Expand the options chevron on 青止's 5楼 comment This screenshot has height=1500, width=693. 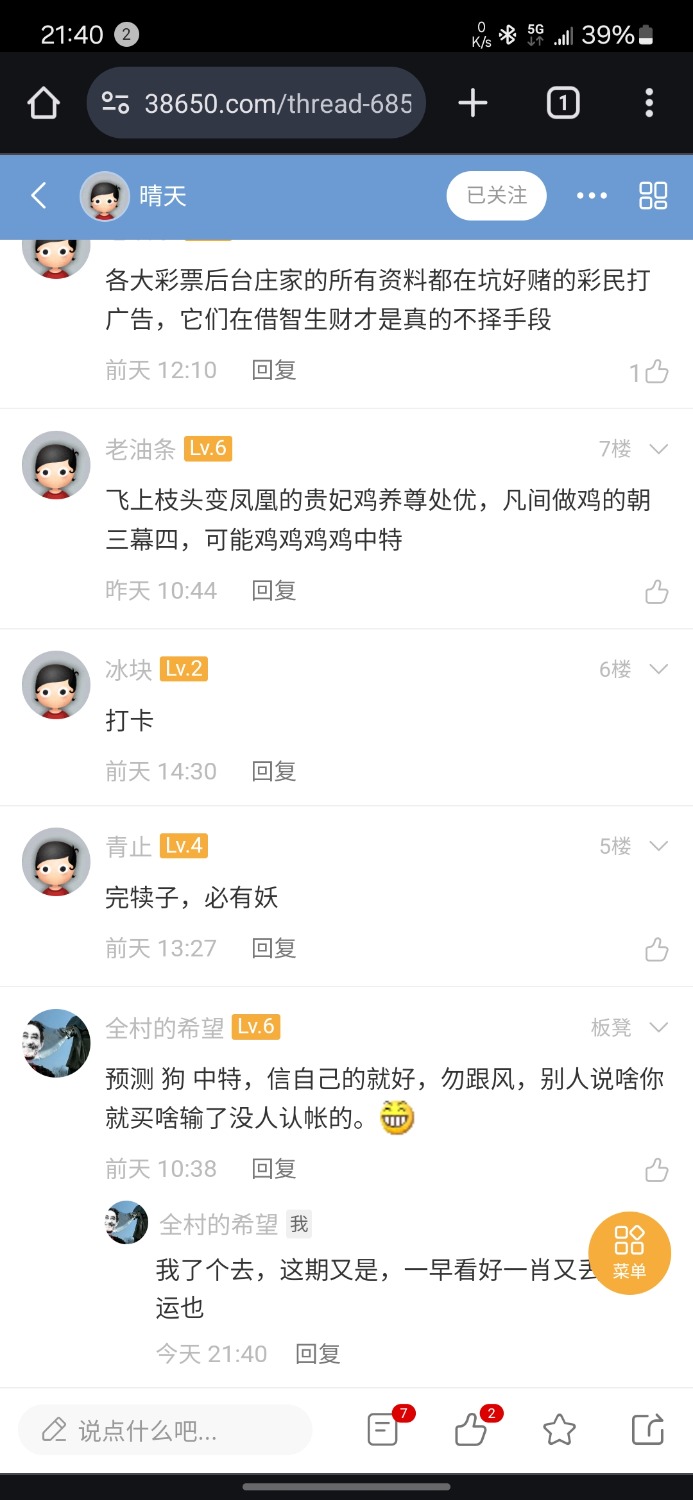tap(658, 846)
